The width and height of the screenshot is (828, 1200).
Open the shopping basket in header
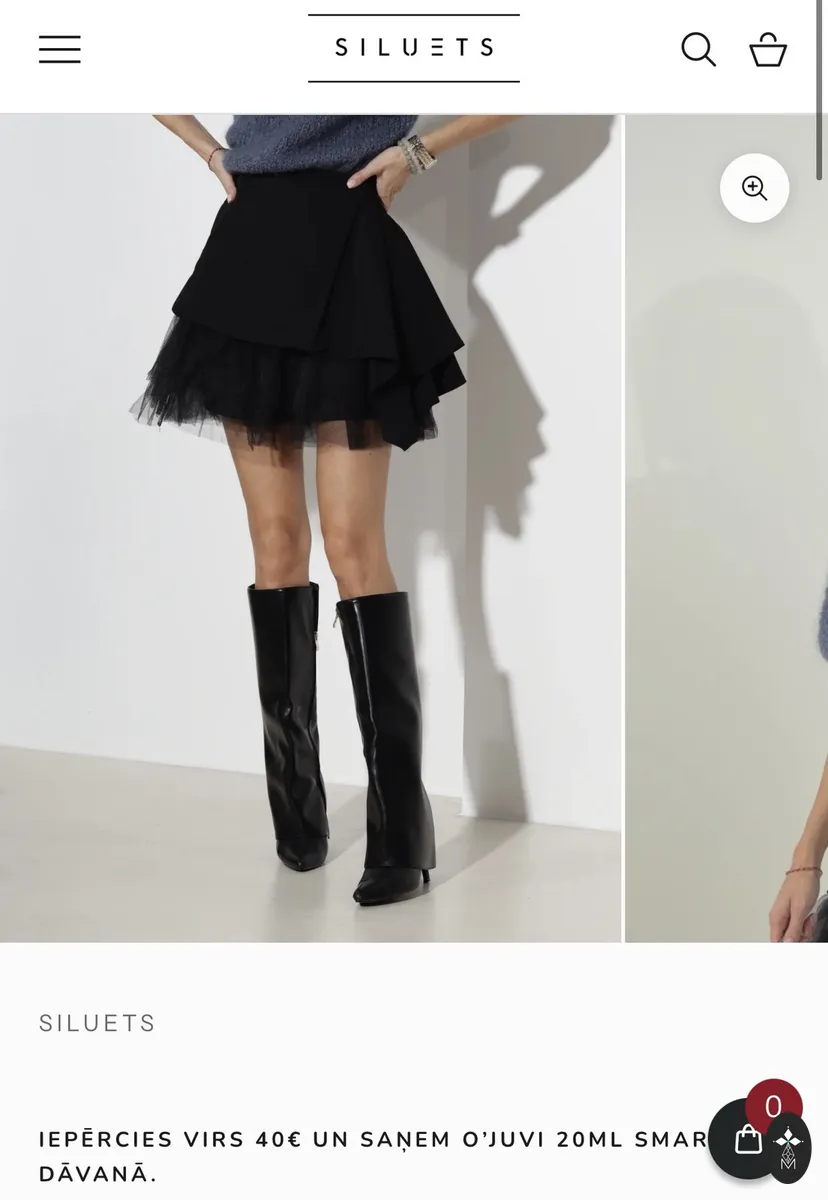[768, 49]
